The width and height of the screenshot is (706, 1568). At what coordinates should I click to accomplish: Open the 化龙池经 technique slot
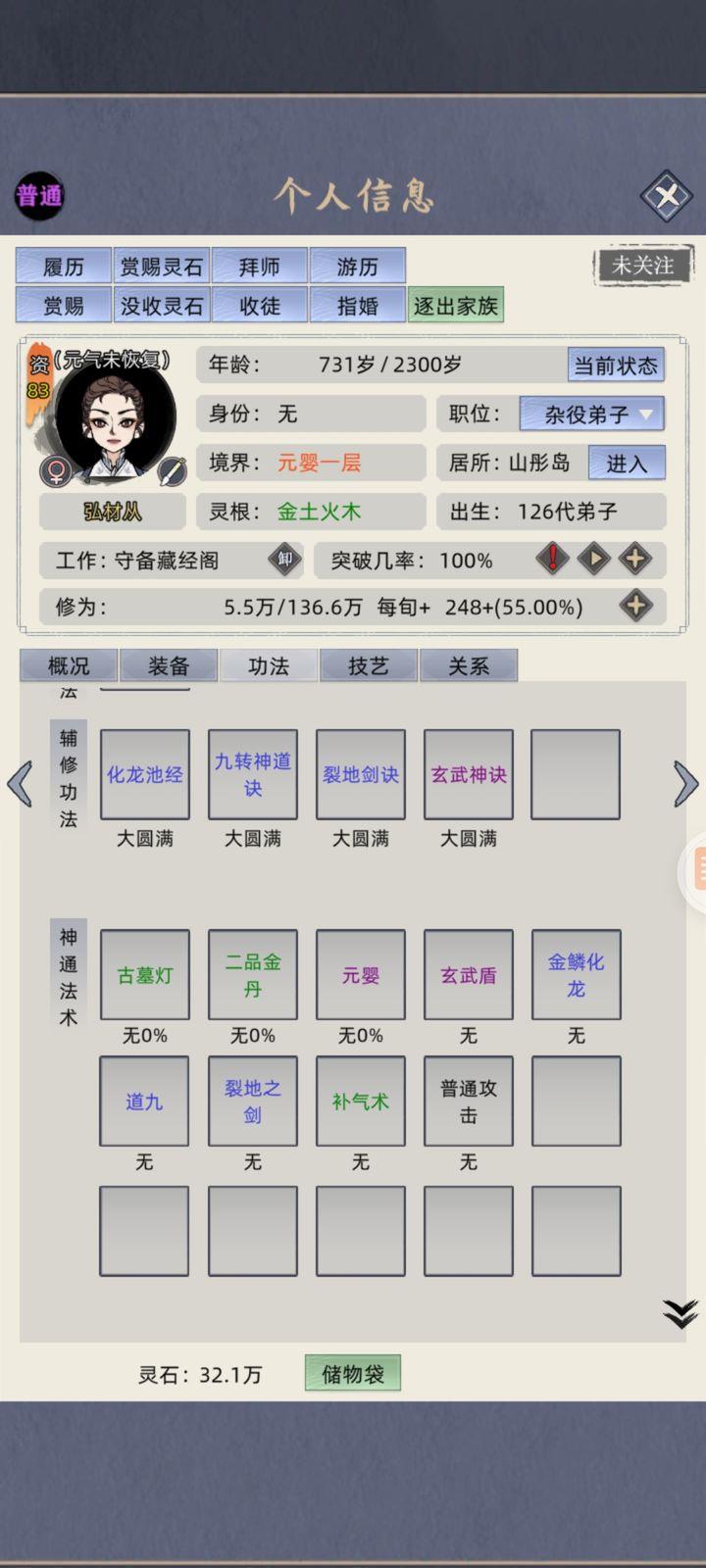point(145,774)
